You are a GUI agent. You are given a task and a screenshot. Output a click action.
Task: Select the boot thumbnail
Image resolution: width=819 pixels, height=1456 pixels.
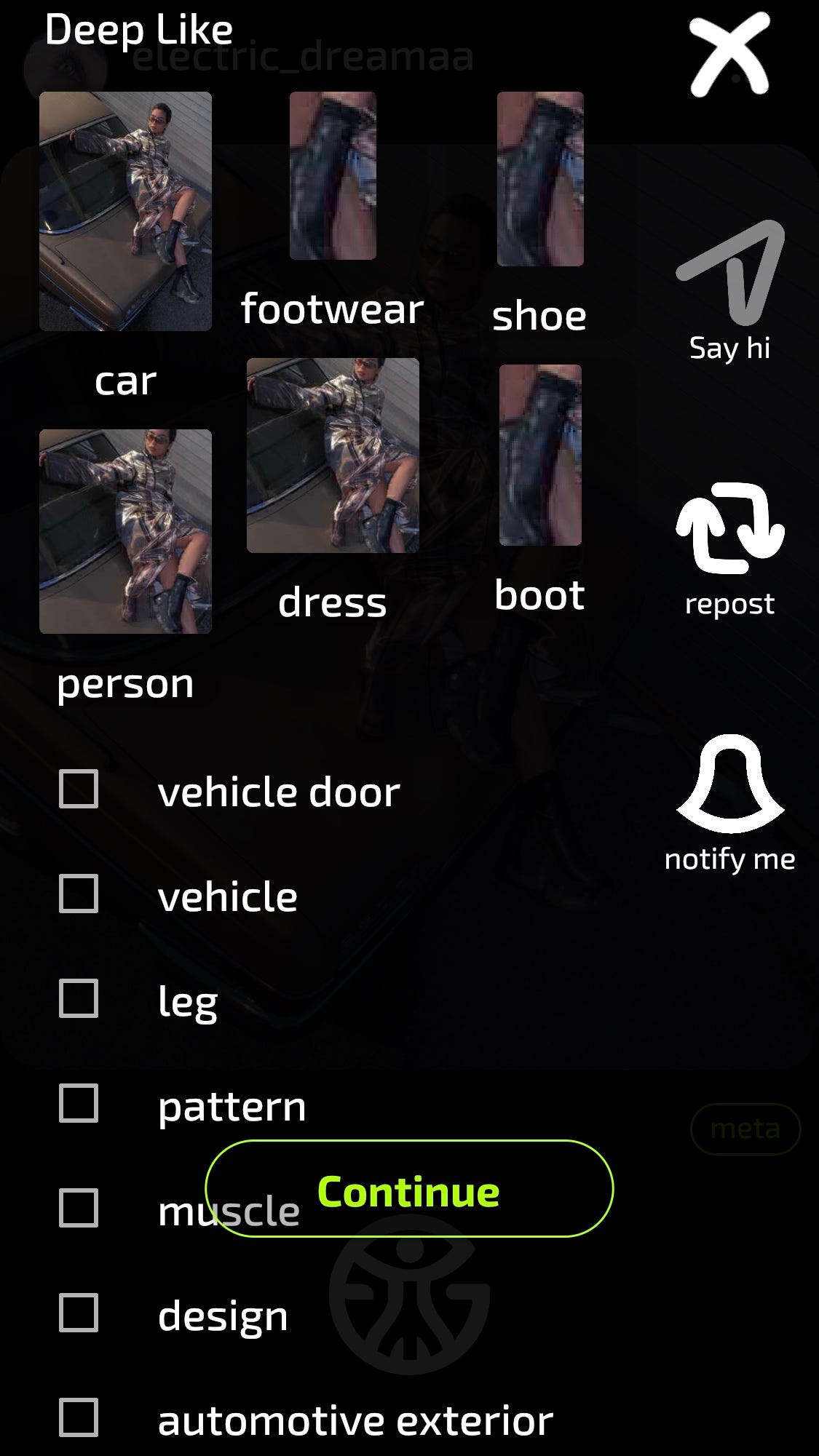point(540,456)
